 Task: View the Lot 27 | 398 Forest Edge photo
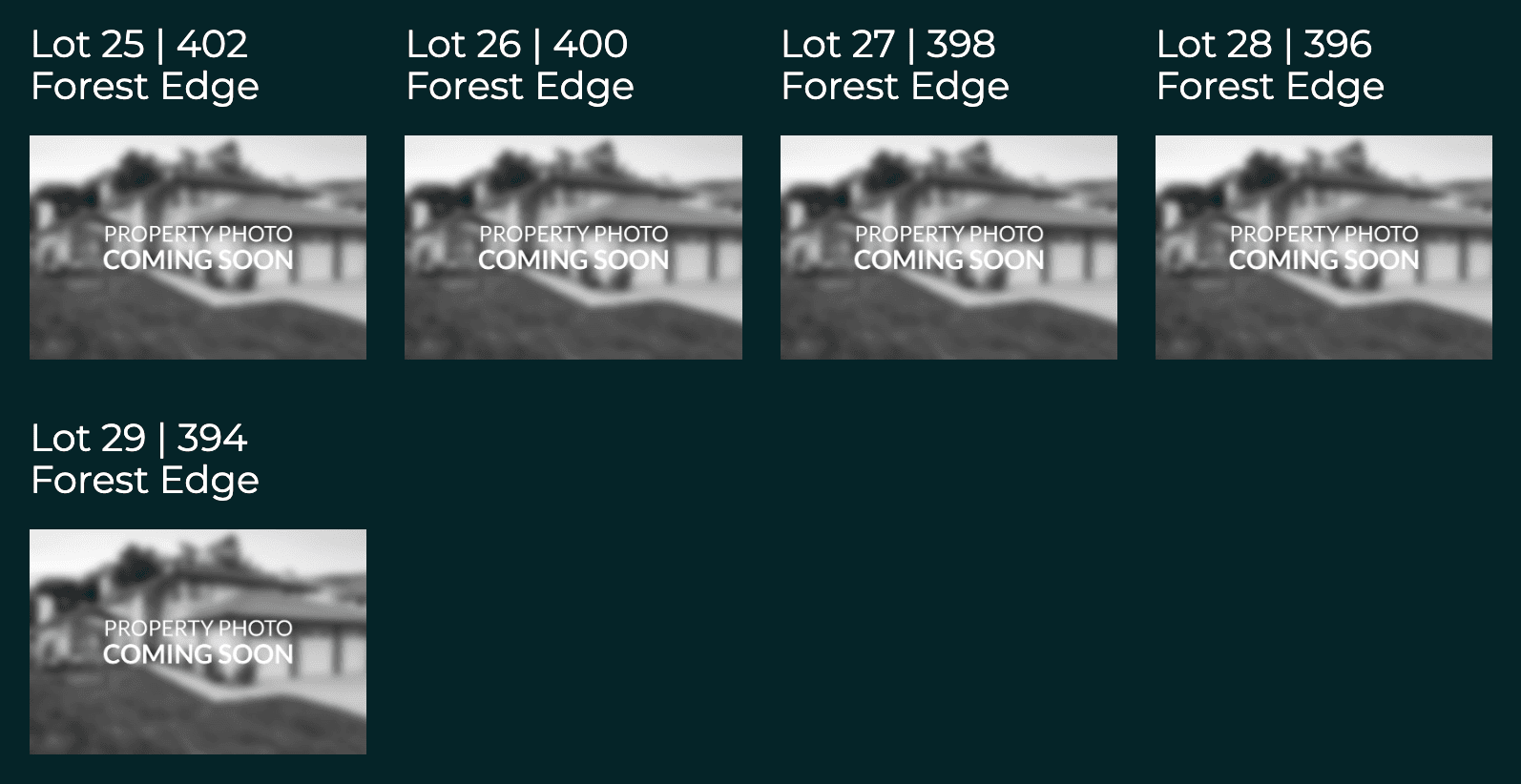coord(948,247)
